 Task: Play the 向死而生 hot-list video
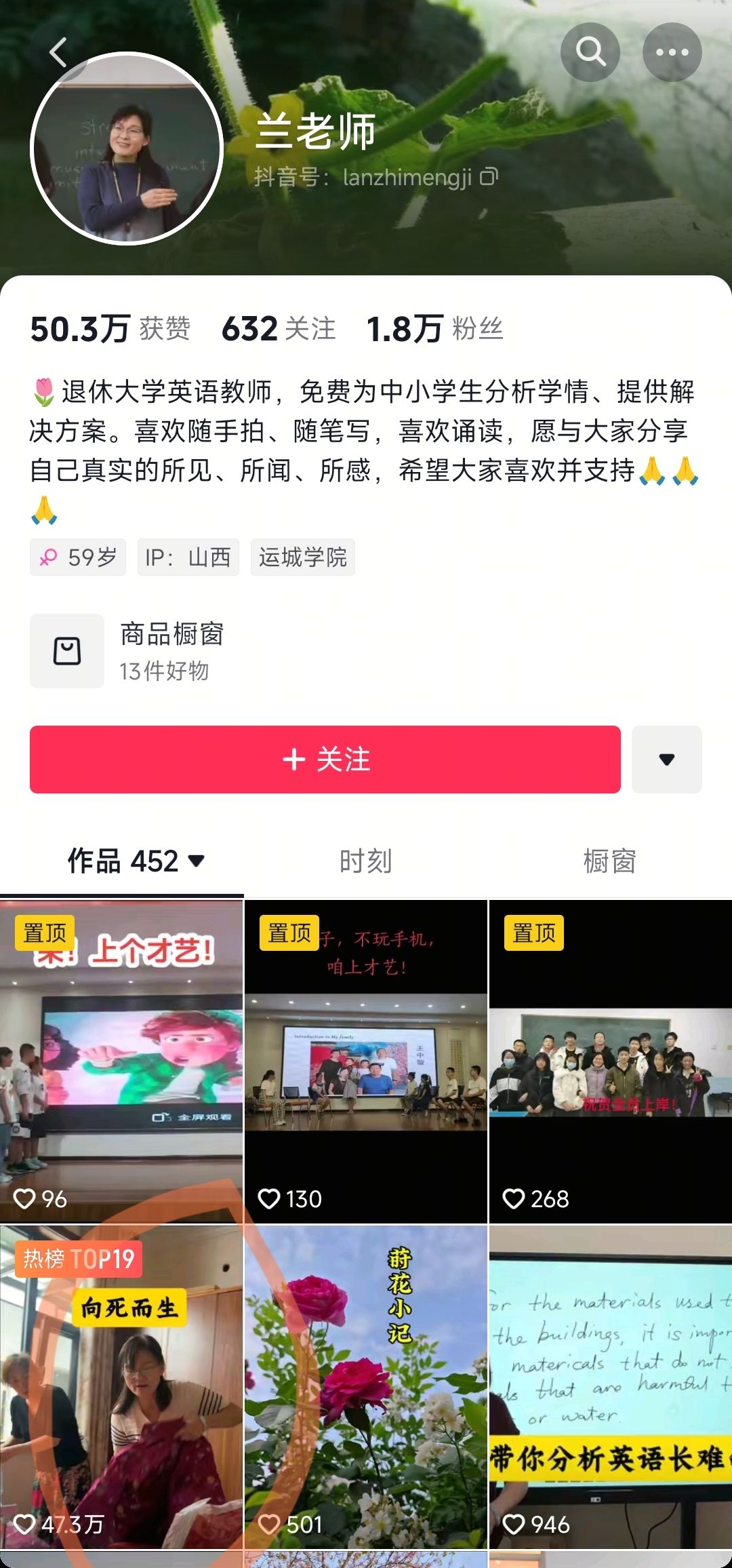pos(121,1388)
